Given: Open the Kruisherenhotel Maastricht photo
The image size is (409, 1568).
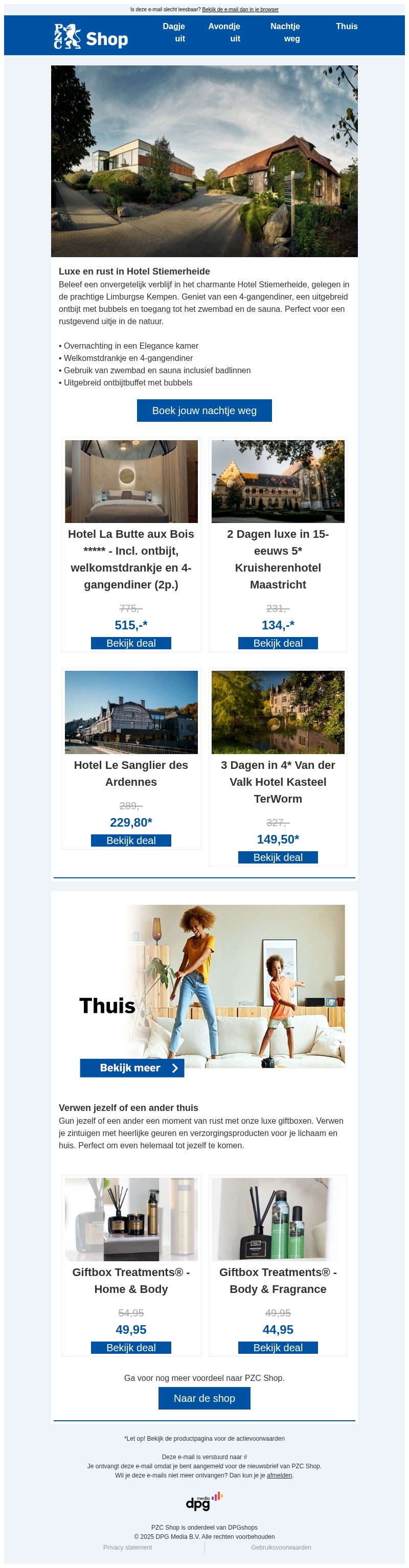Looking at the screenshot, I should tap(278, 482).
